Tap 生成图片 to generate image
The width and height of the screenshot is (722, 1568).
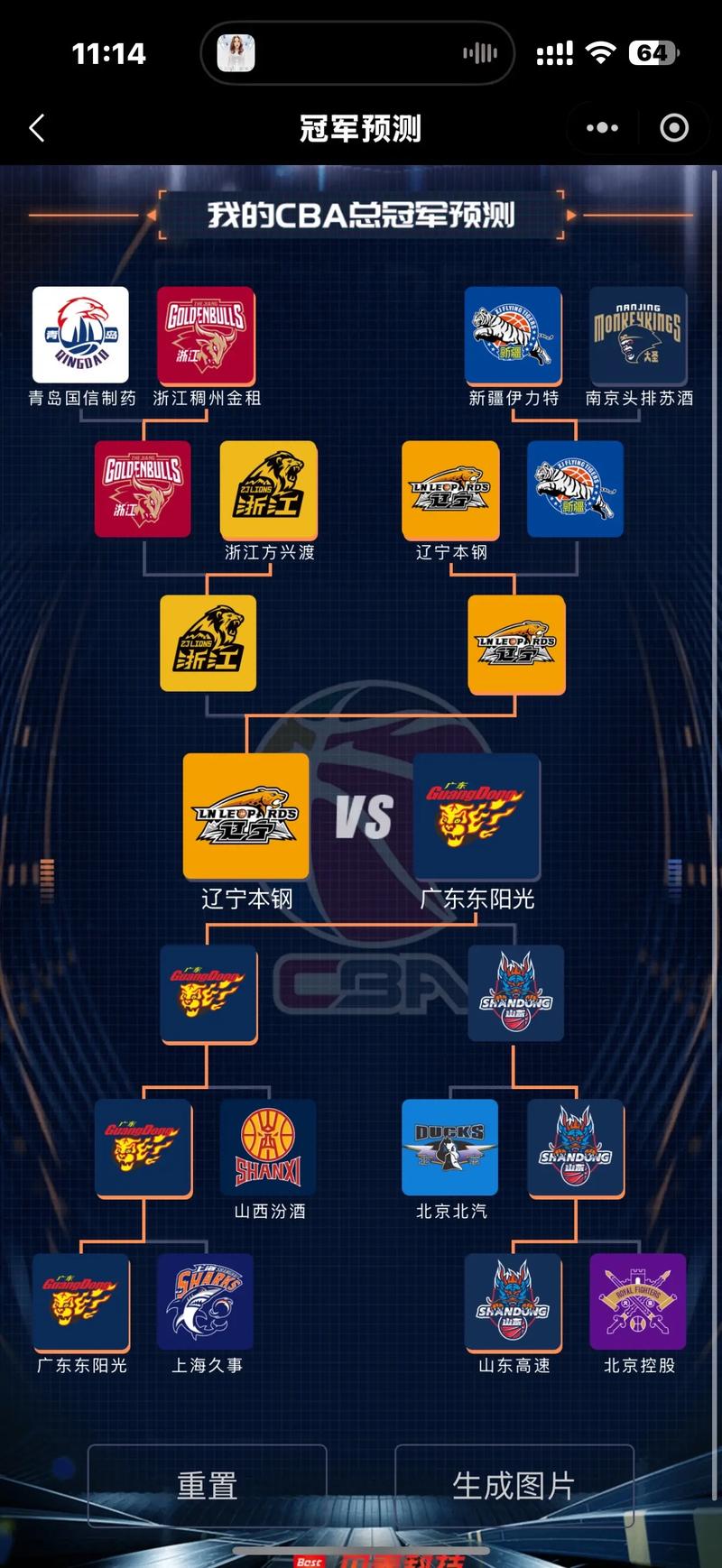(x=513, y=1485)
